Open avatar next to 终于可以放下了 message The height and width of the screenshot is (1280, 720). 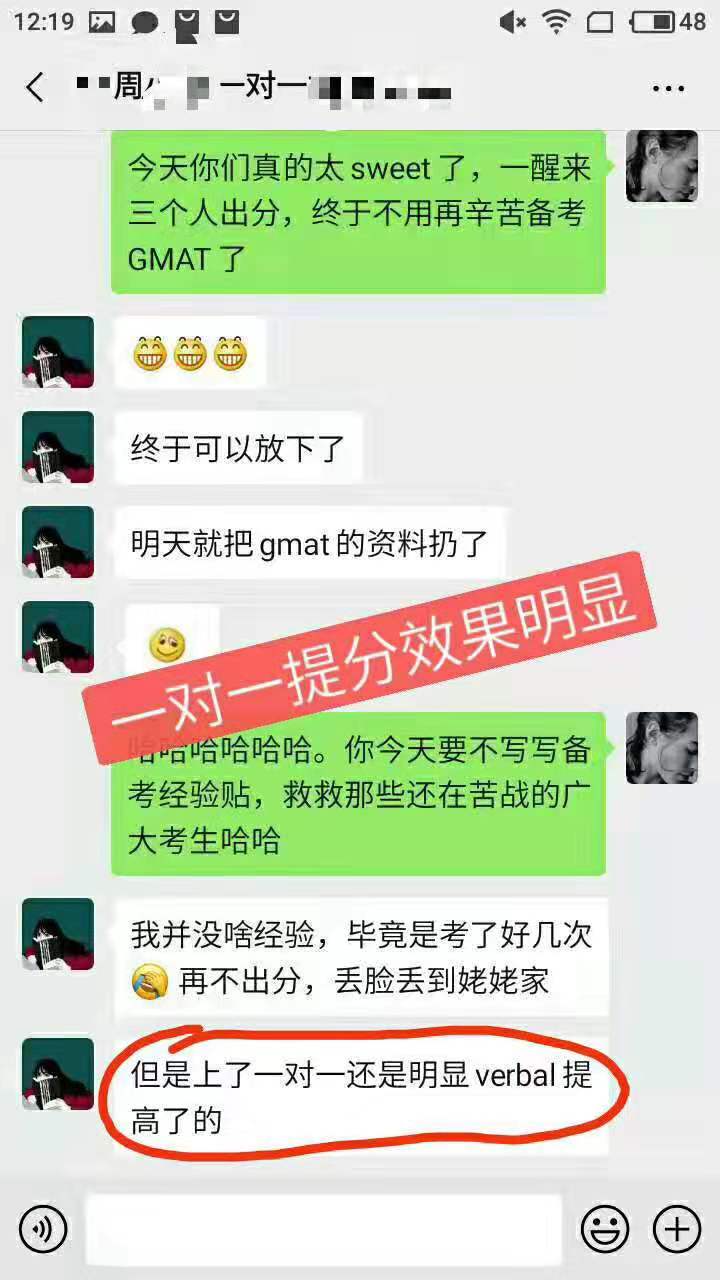58,447
